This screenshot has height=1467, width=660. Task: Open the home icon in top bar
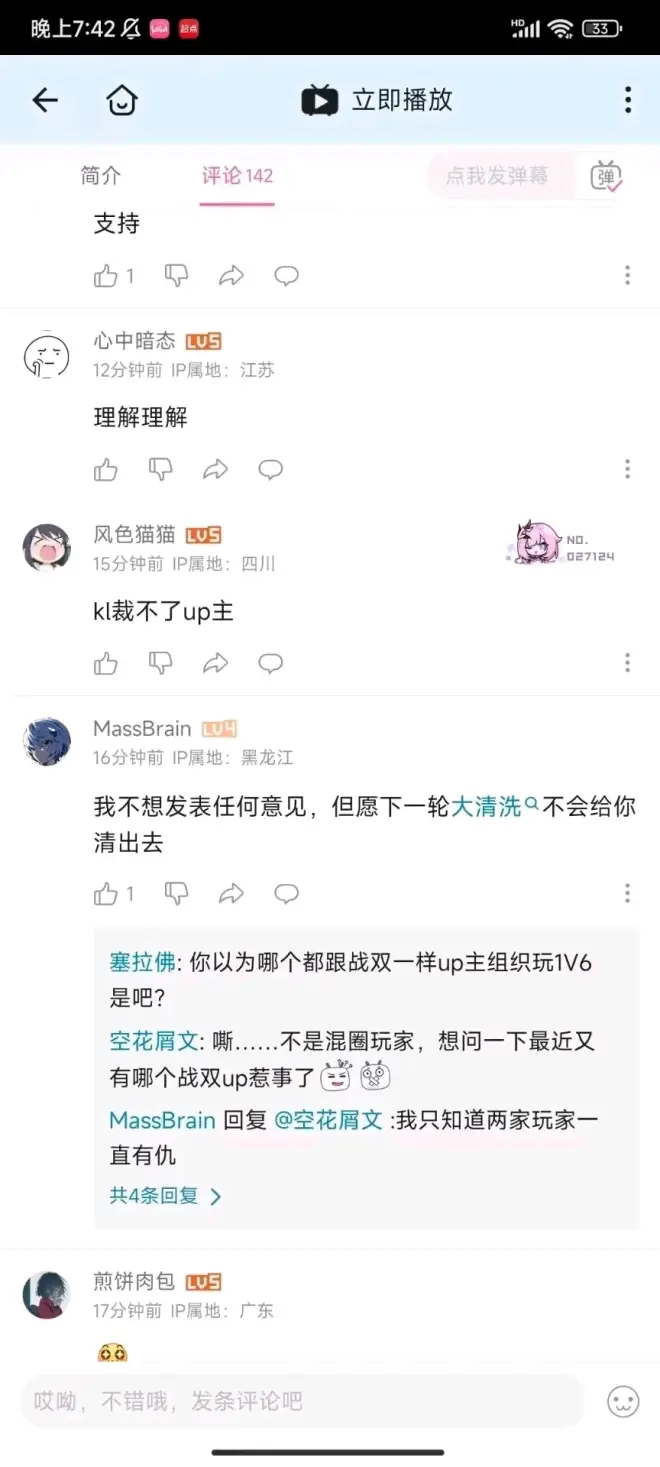coord(122,100)
